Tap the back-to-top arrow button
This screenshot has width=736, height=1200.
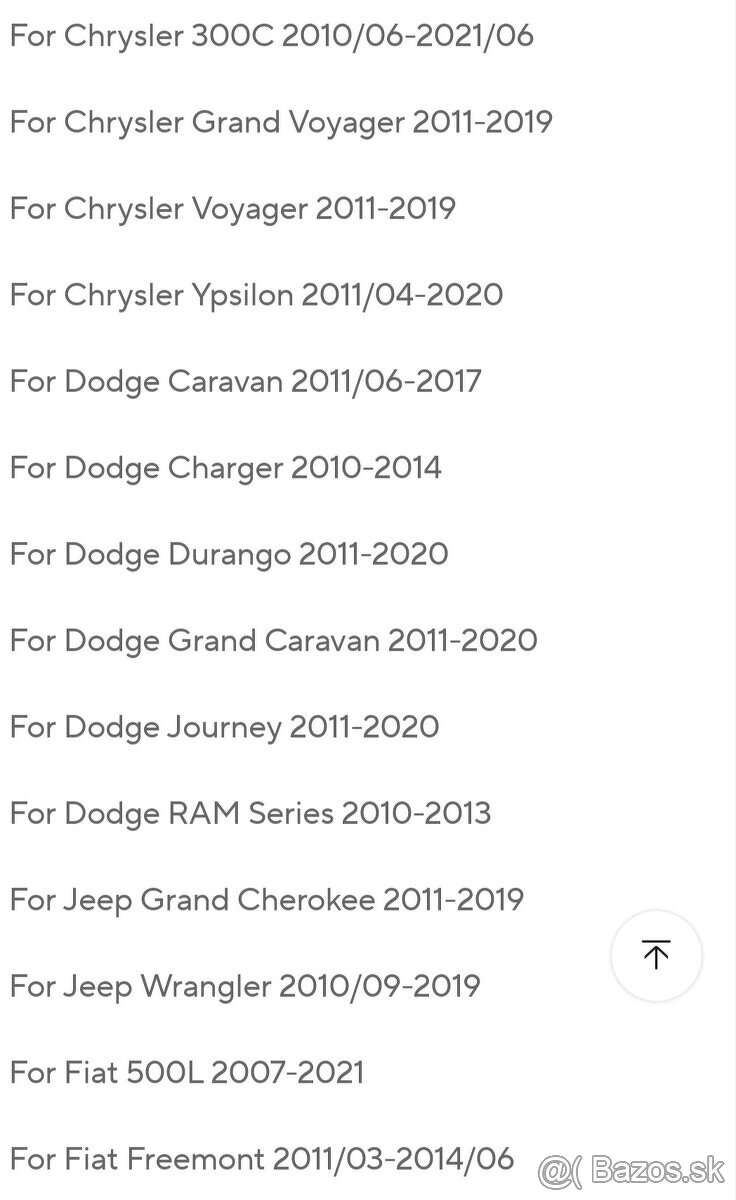click(x=656, y=956)
